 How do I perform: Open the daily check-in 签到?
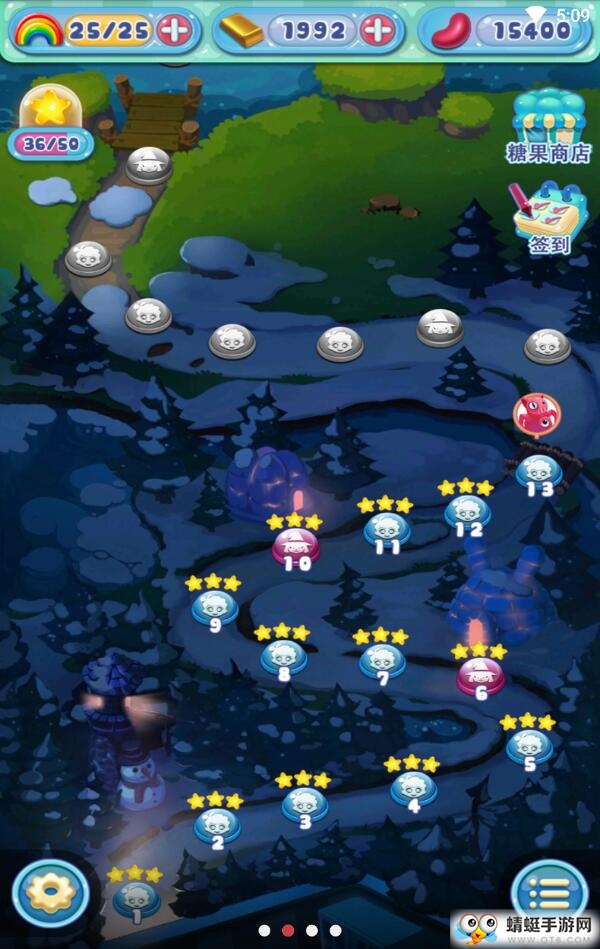coord(548,217)
